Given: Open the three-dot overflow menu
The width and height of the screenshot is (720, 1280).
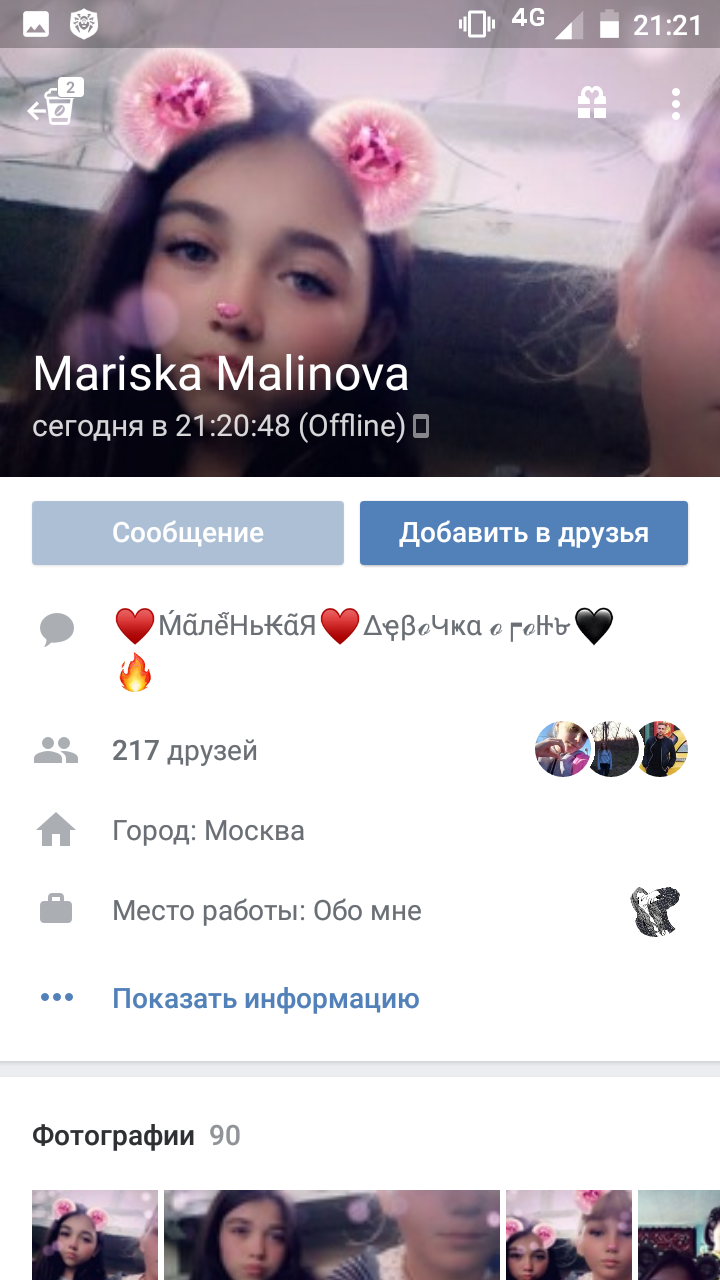Looking at the screenshot, I should click(x=676, y=103).
